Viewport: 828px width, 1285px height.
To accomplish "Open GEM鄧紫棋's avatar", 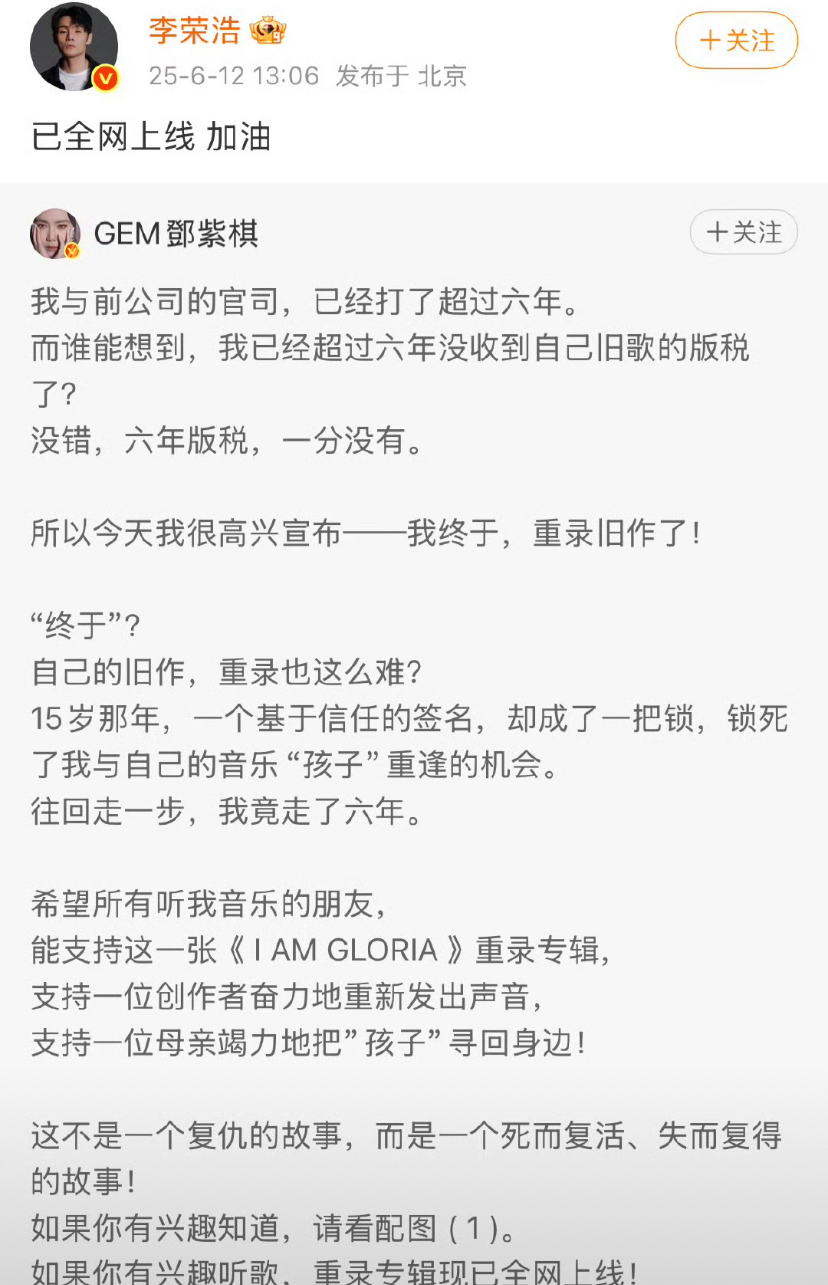I will point(55,234).
